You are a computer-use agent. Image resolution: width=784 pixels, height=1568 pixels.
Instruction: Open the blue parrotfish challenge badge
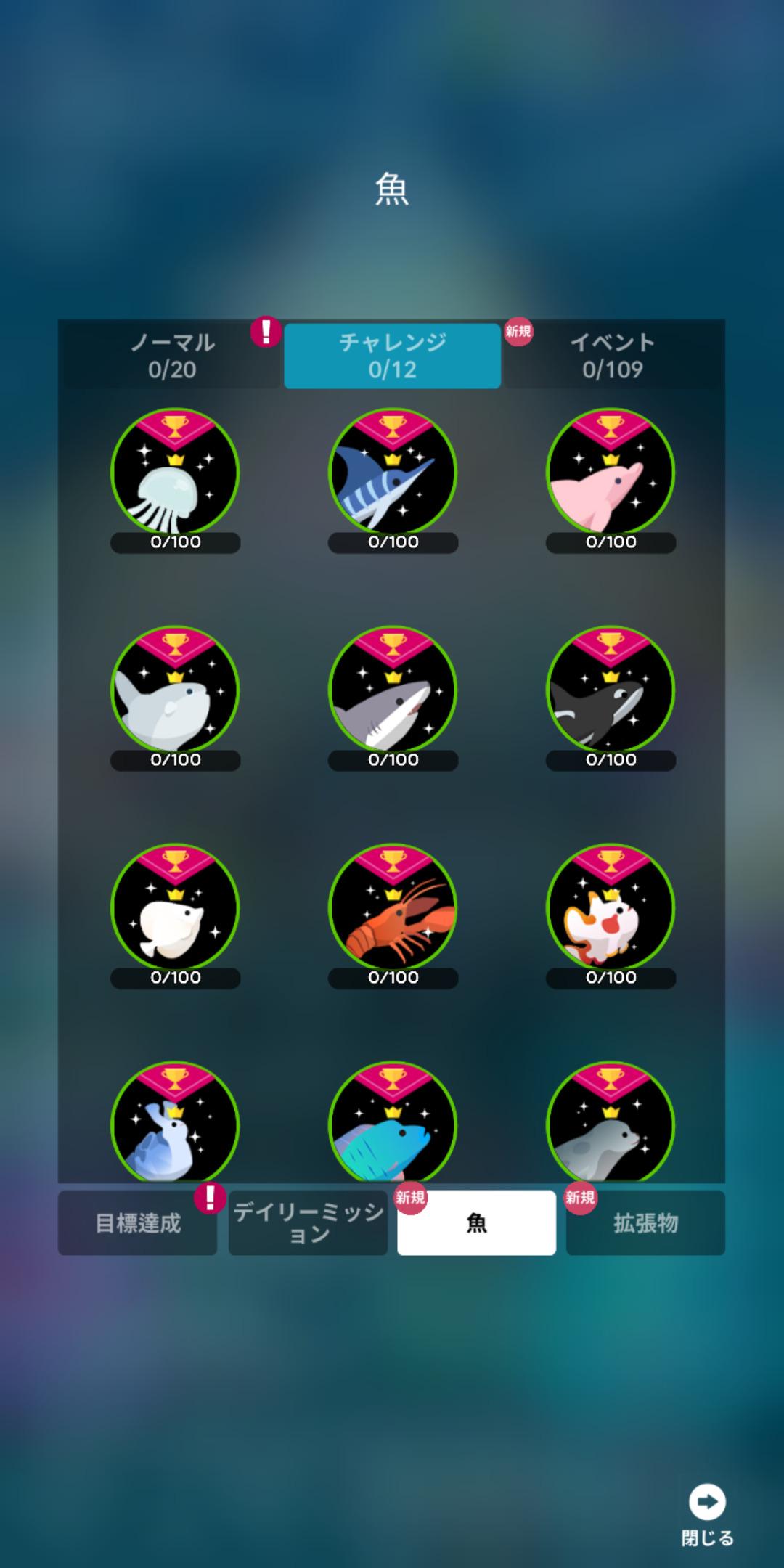tap(393, 1124)
